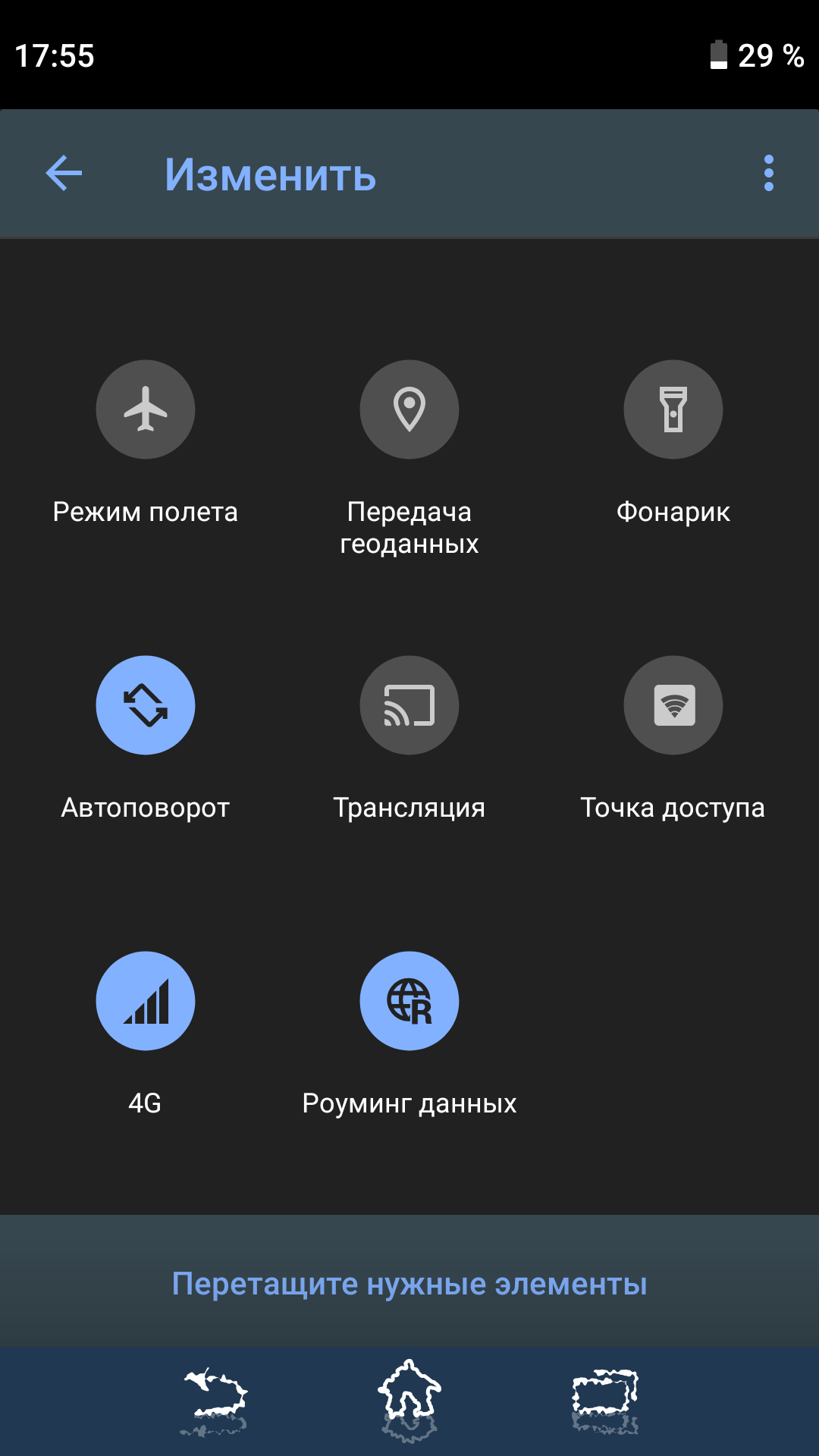Tap the Фонарик flashlight tile
This screenshot has height=1456, width=819.
[x=673, y=409]
